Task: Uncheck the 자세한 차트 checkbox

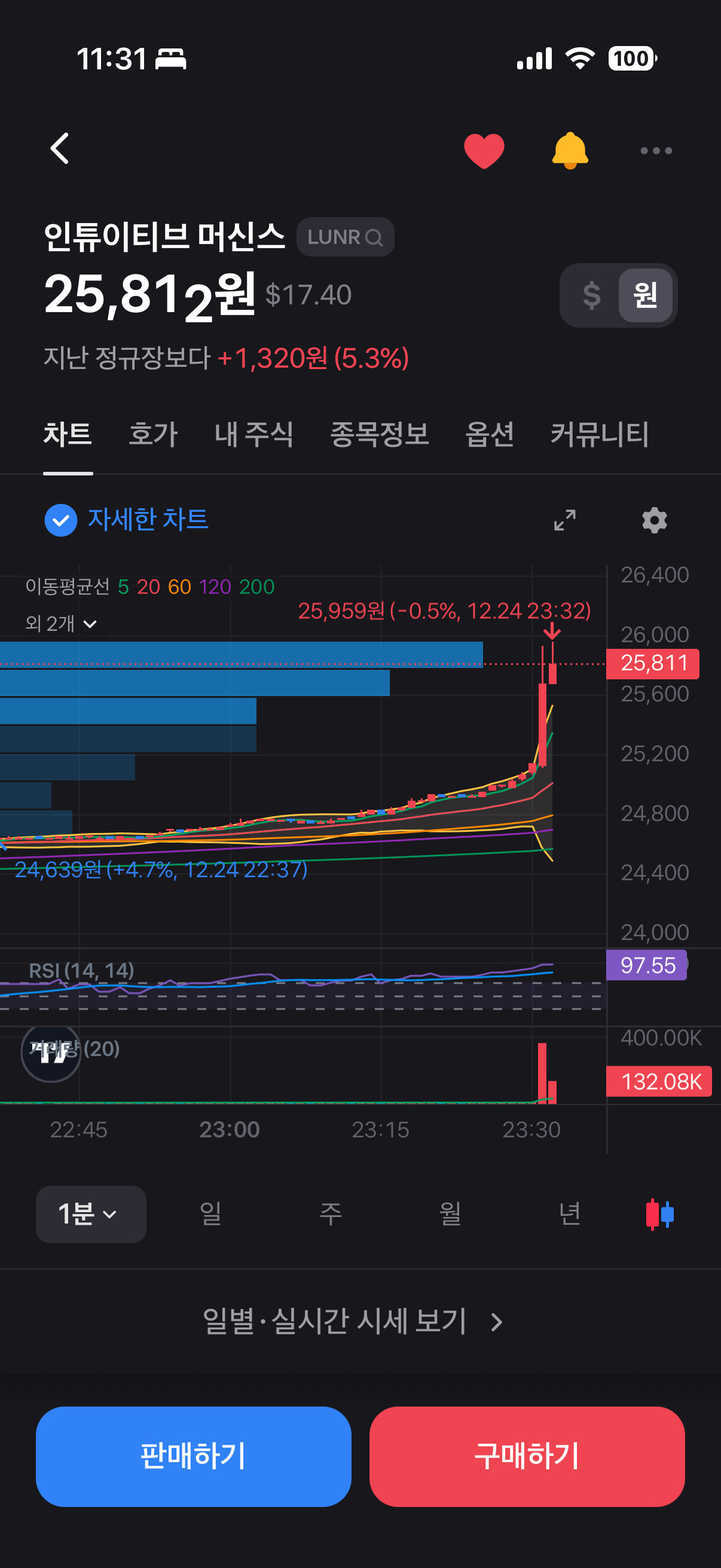Action: coord(61,520)
